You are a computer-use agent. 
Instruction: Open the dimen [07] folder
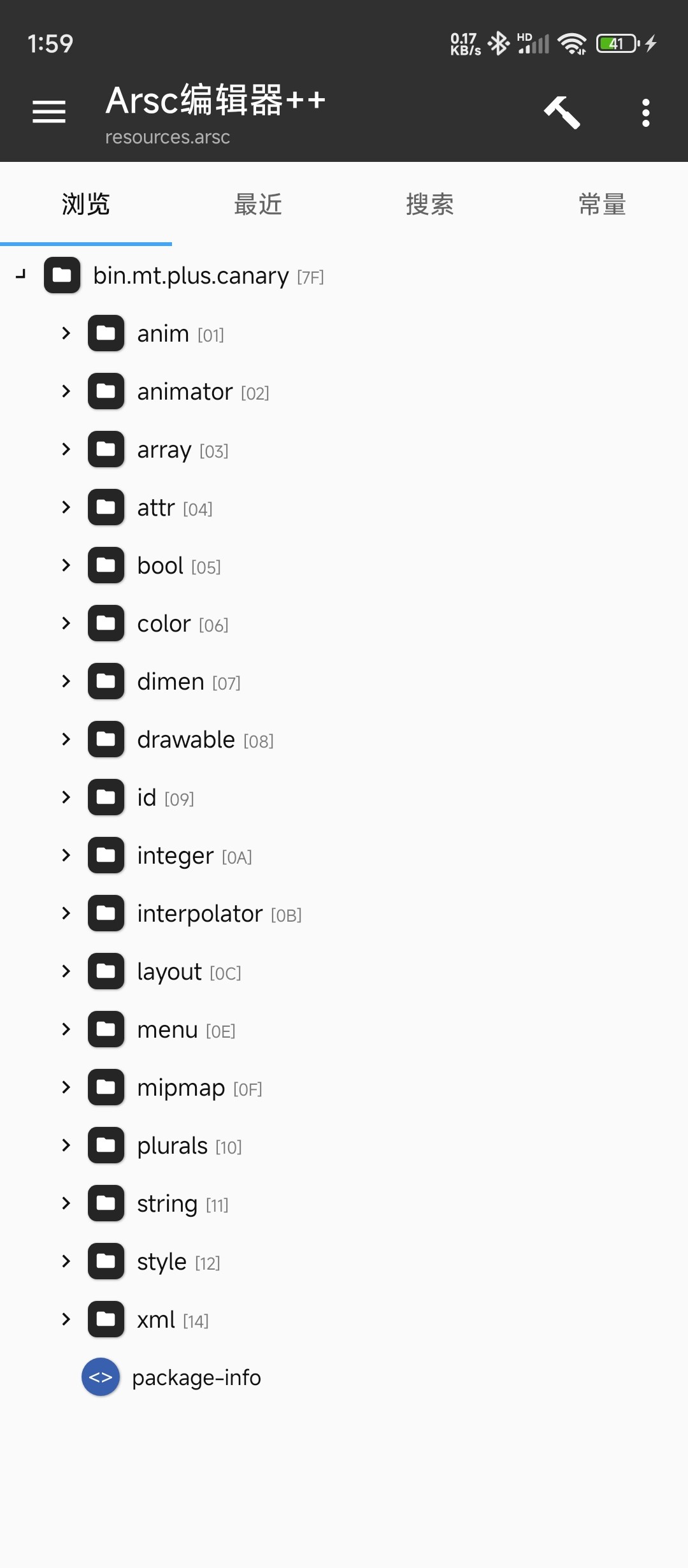point(189,682)
